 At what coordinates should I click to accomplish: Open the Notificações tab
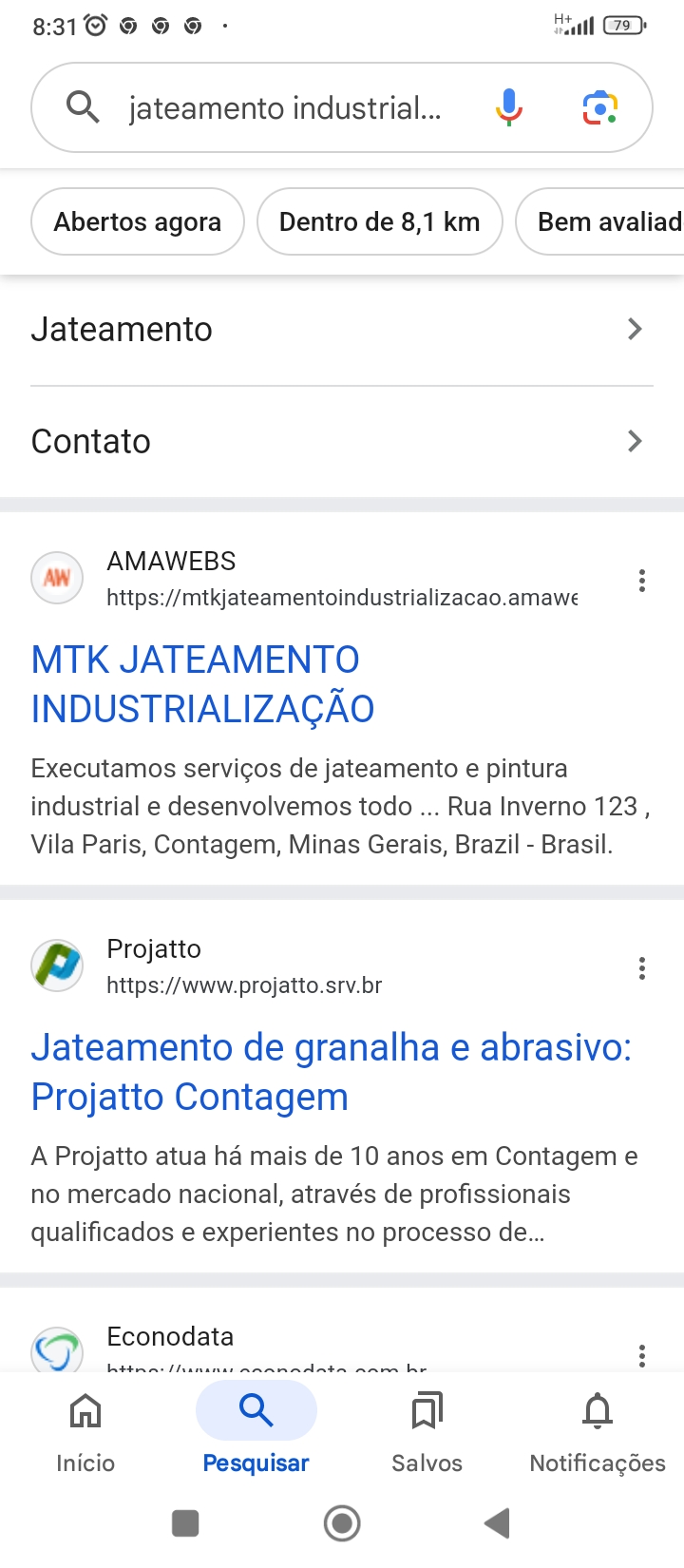click(598, 1433)
